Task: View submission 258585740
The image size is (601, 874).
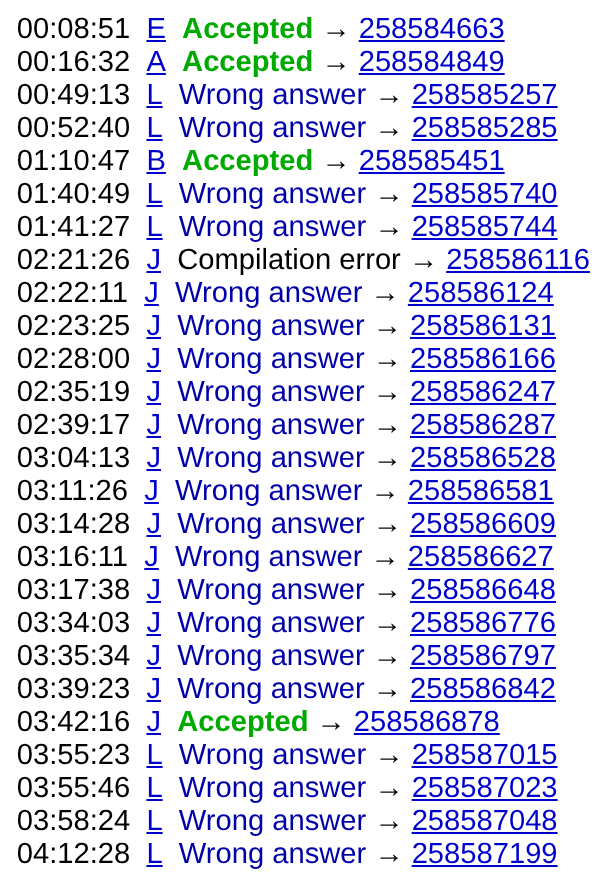Action: click(x=484, y=194)
